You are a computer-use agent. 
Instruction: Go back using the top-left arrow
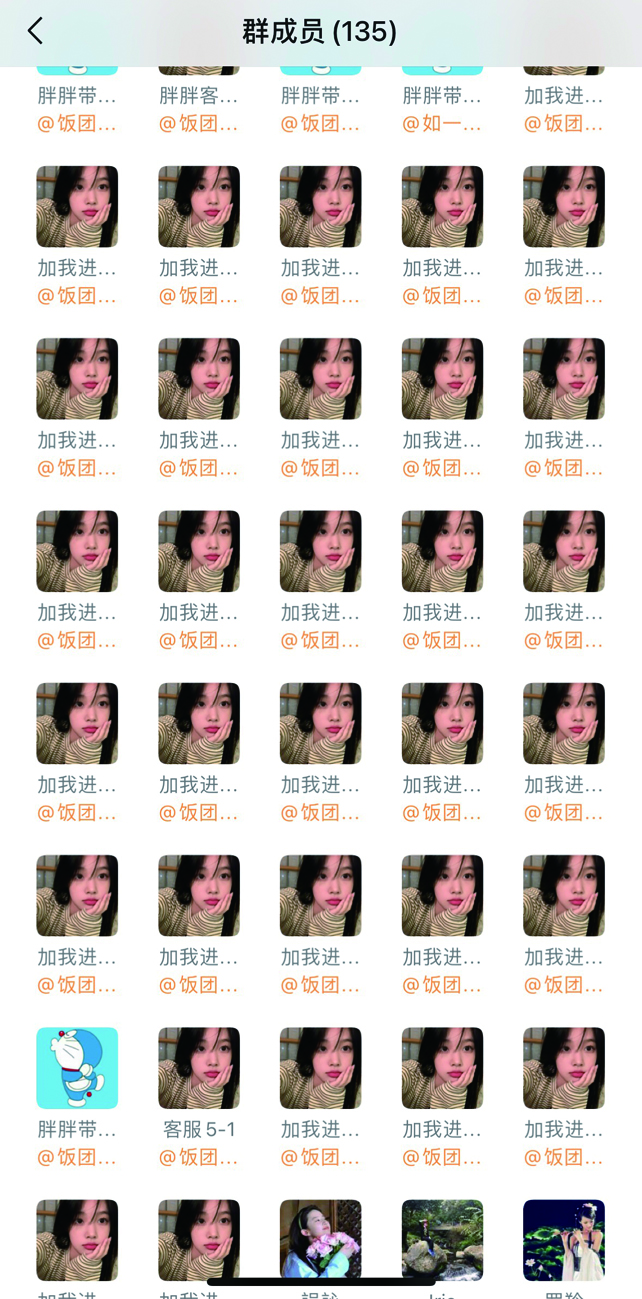pyautogui.click(x=35, y=31)
